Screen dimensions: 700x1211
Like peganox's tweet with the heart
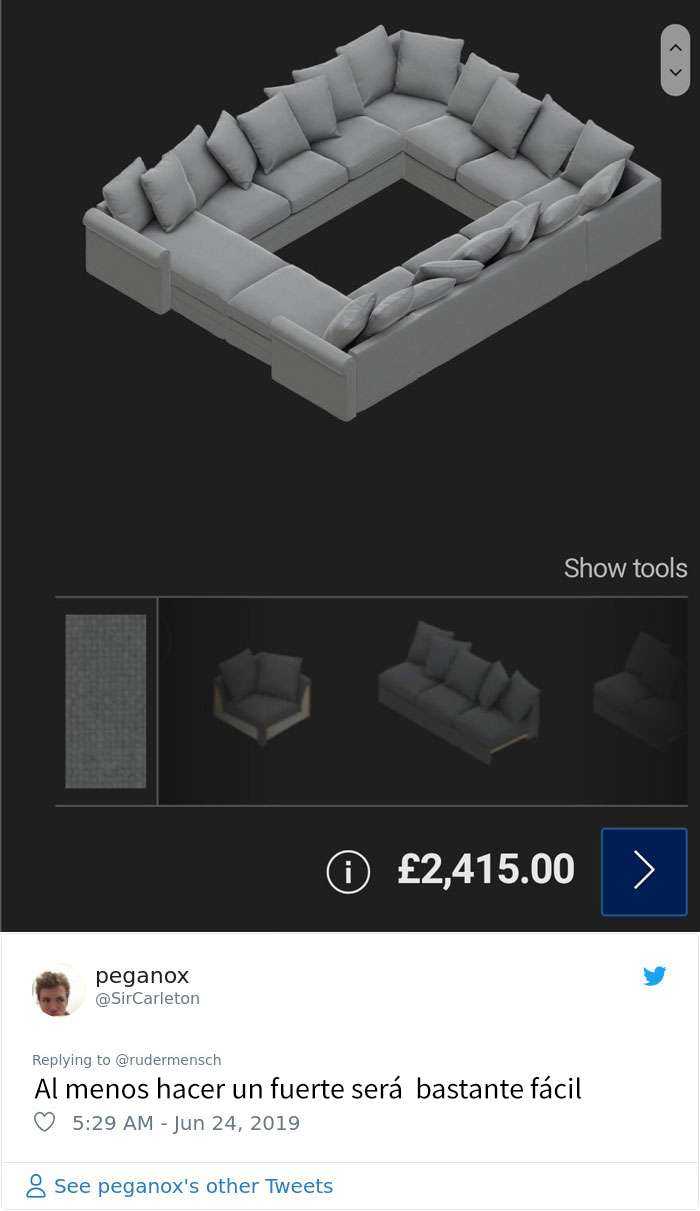[44, 1123]
